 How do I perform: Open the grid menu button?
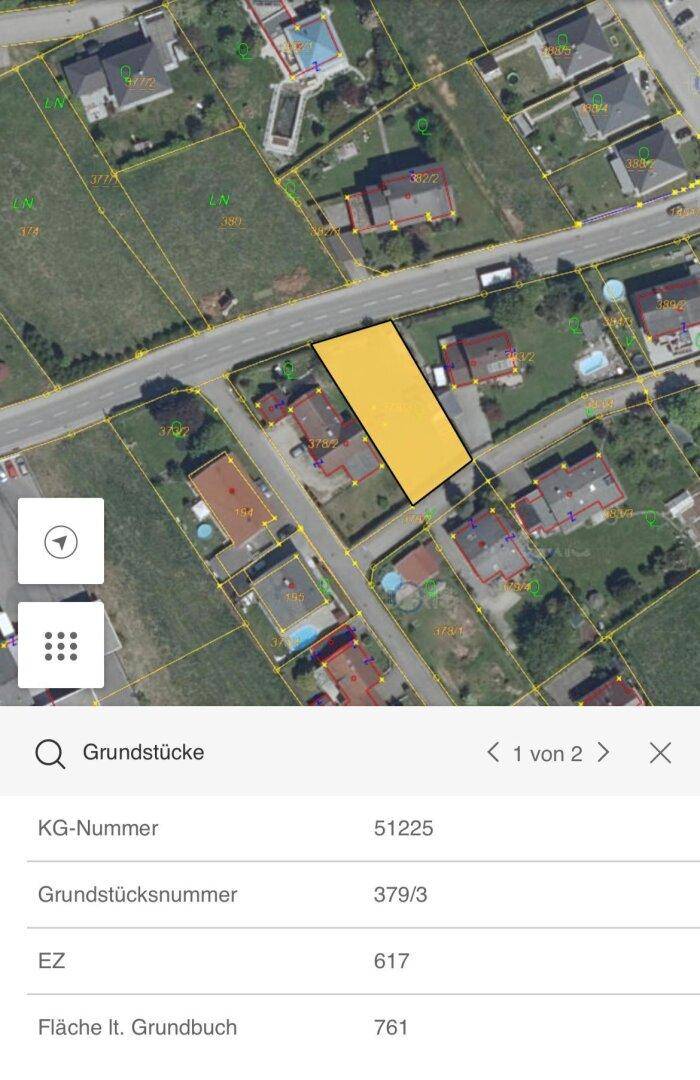[x=61, y=646]
